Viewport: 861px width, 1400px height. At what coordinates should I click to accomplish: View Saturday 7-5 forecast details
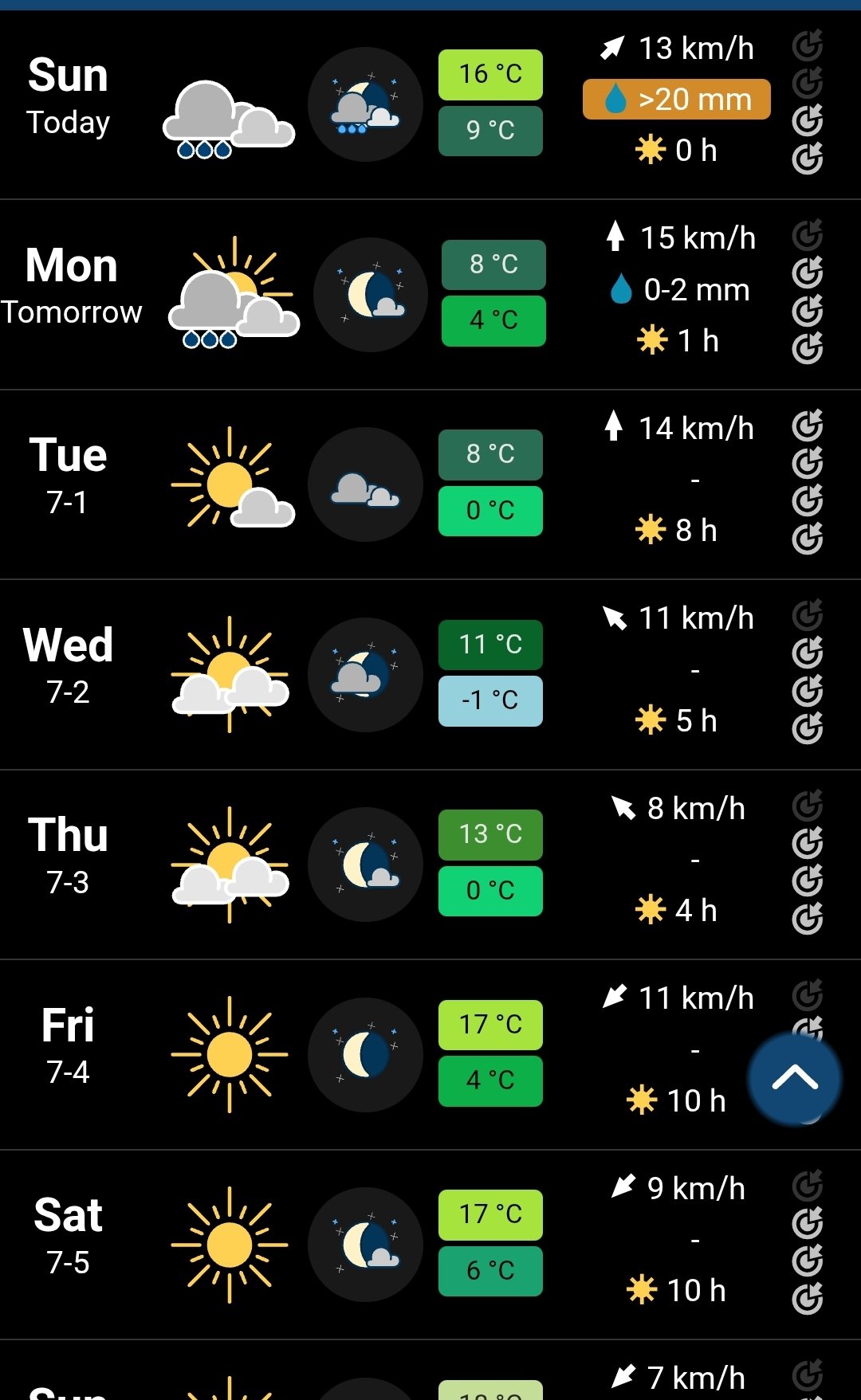coord(69,1236)
